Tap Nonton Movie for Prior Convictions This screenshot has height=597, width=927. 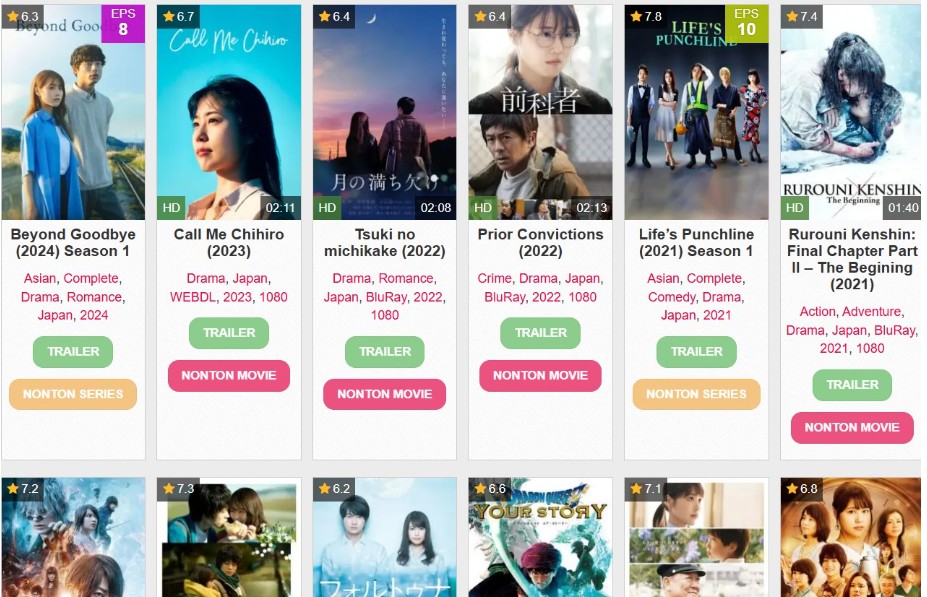(540, 375)
